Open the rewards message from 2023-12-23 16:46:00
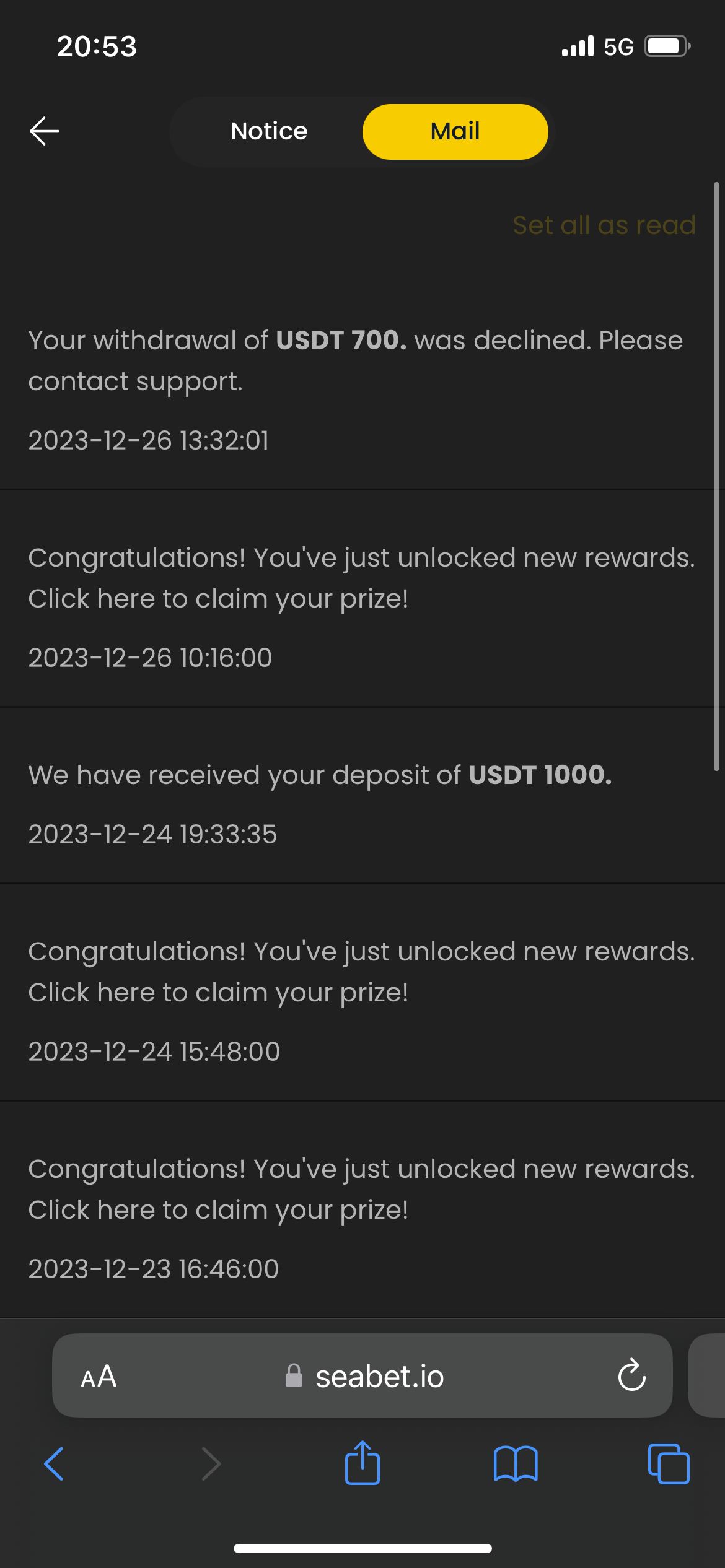The image size is (725, 1568). click(x=362, y=1210)
